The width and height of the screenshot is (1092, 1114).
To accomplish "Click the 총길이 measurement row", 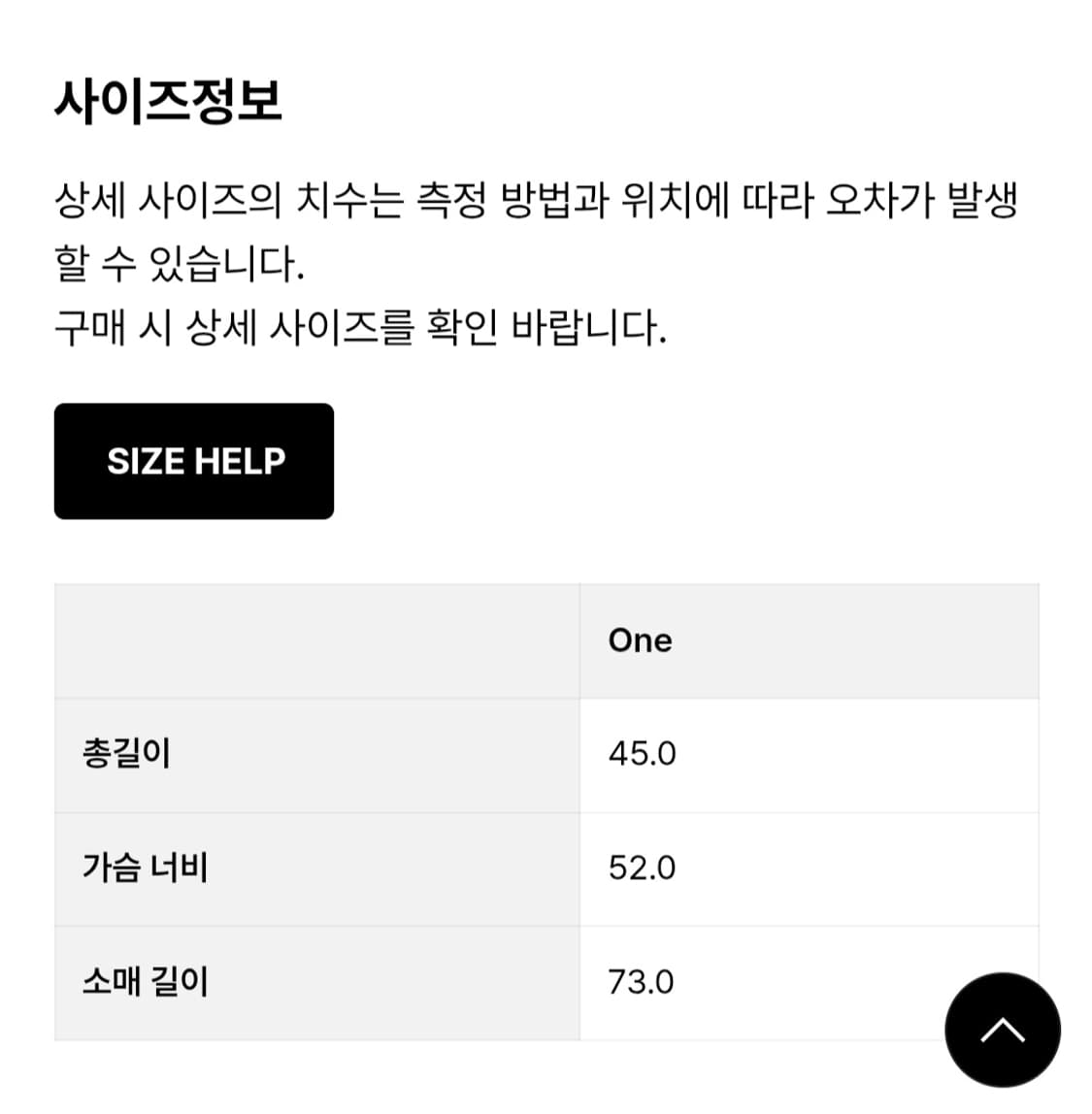I will (x=544, y=753).
